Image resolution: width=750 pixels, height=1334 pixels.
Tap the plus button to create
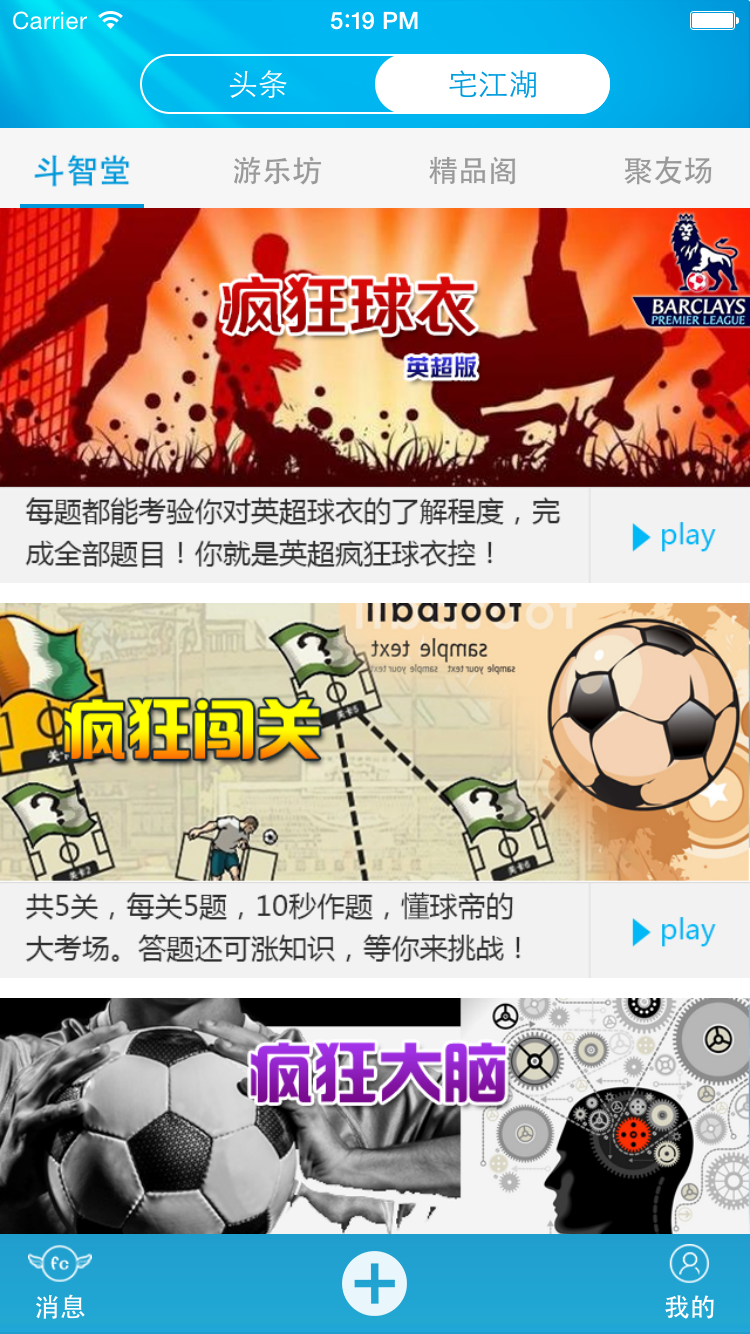pos(375,1283)
